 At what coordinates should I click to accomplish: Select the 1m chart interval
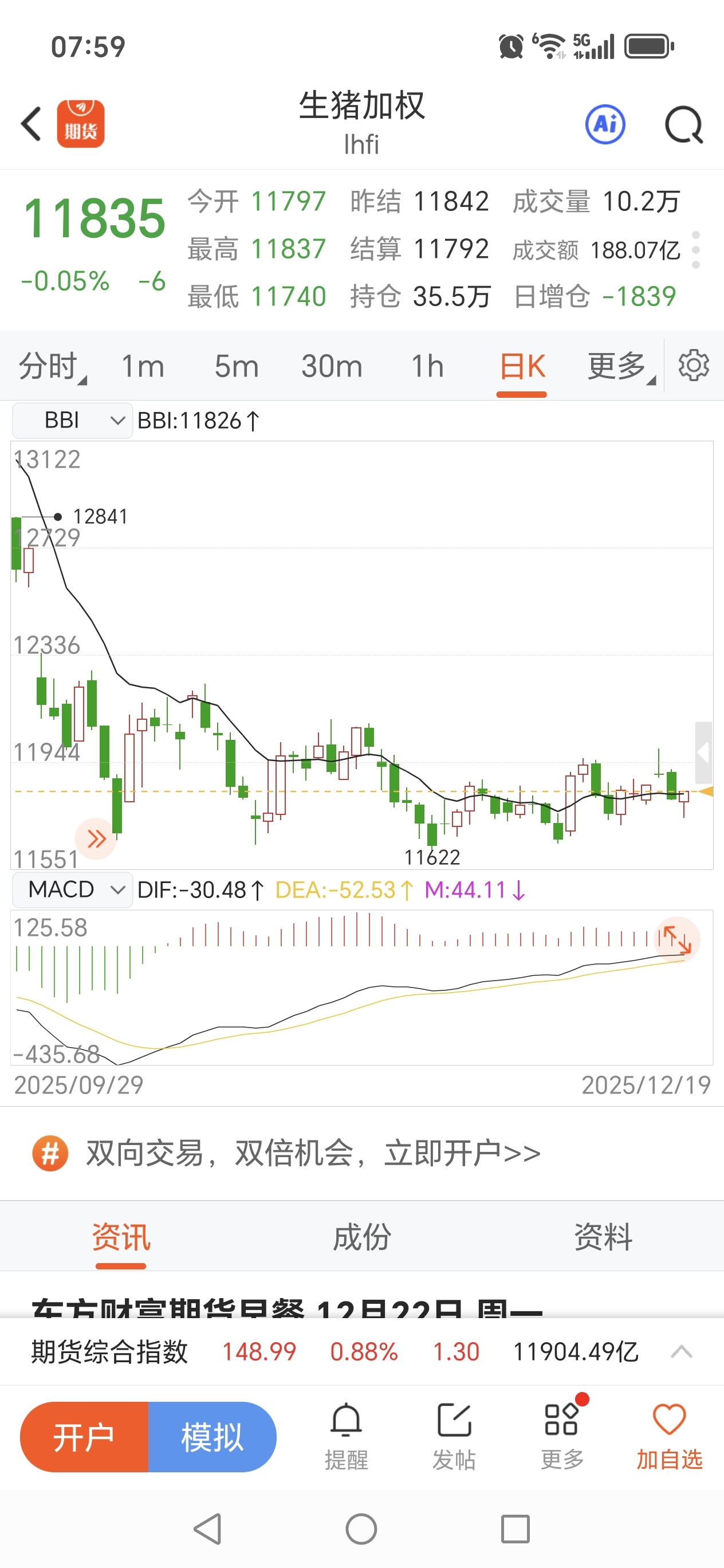(x=143, y=366)
